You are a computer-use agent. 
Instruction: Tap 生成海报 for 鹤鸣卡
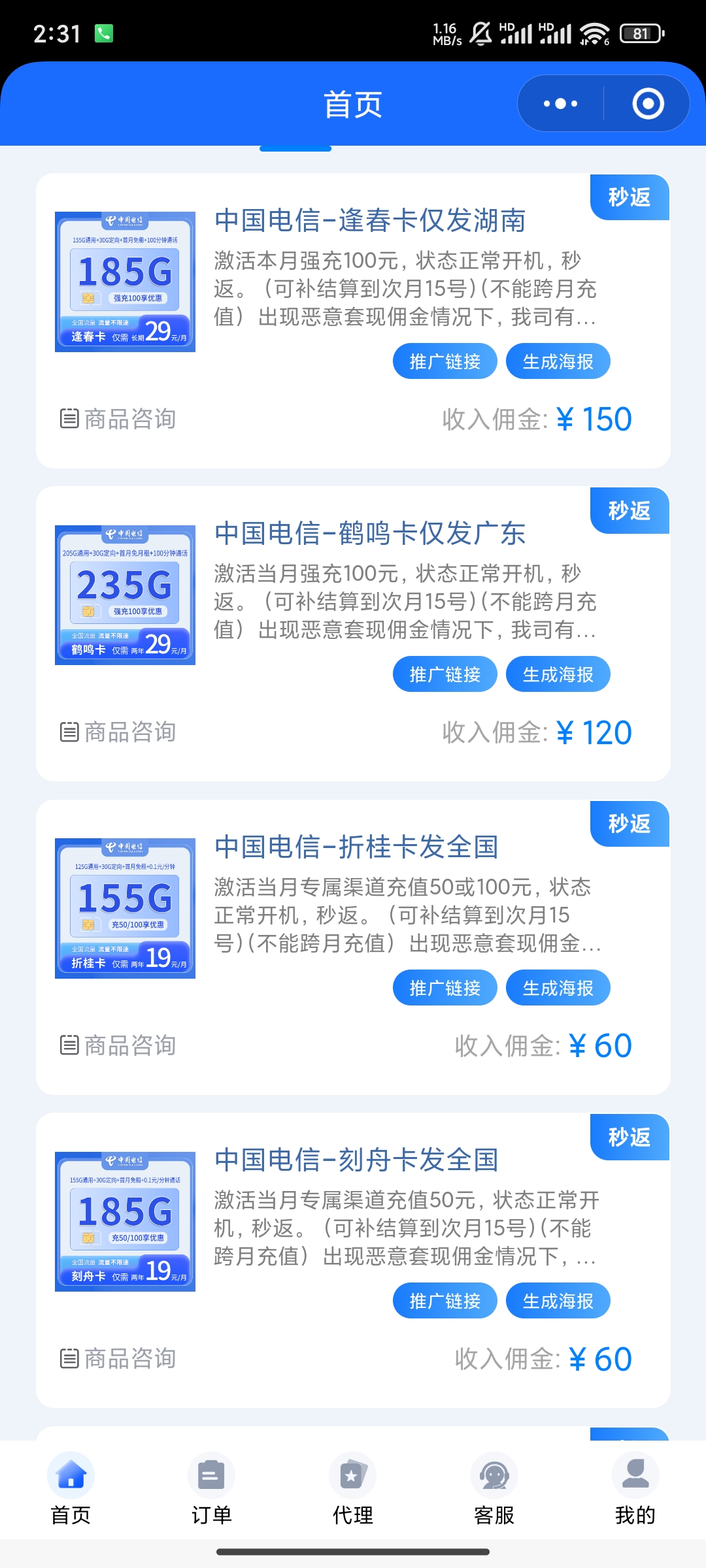558,674
